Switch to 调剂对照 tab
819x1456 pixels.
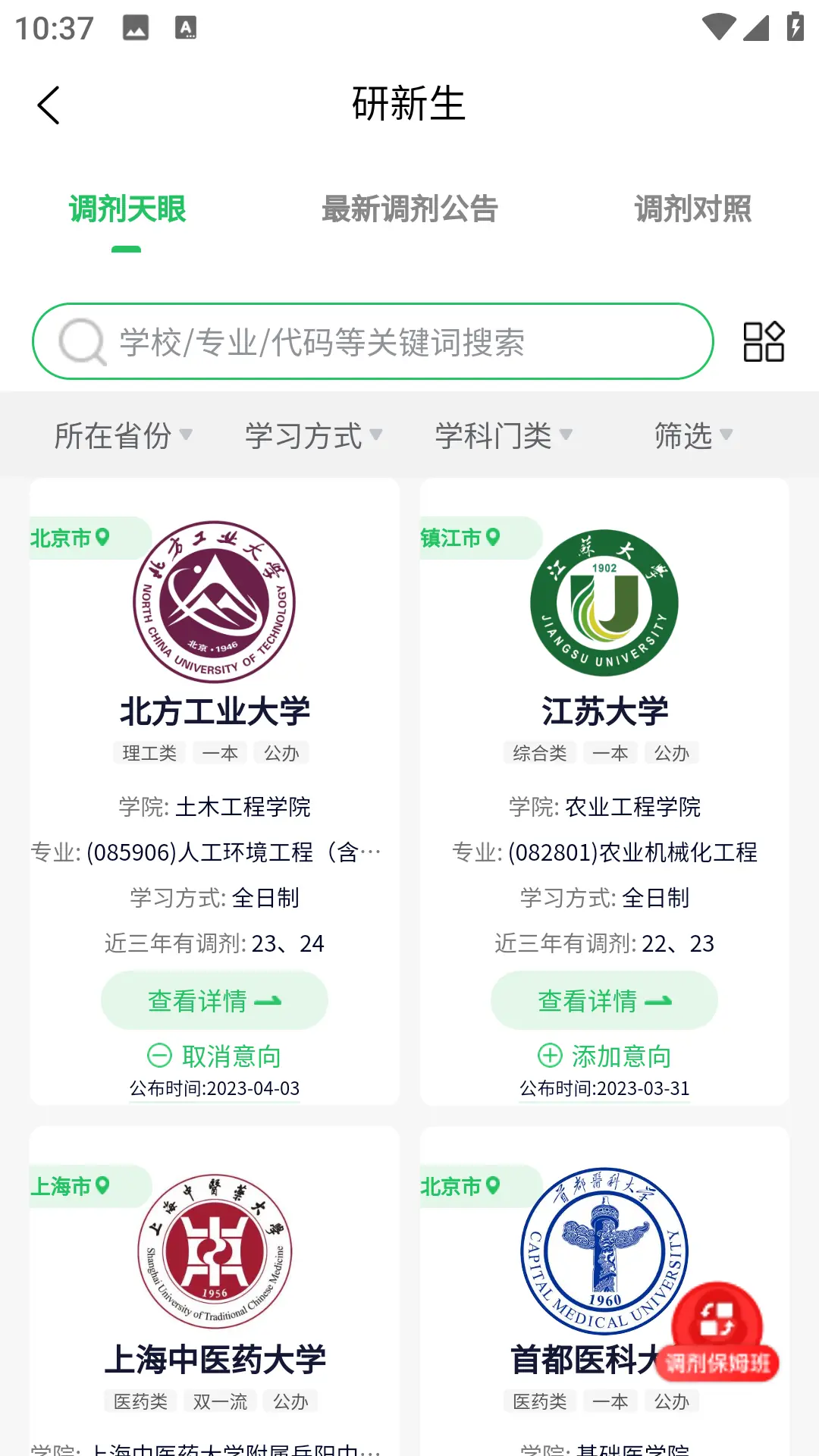692,209
